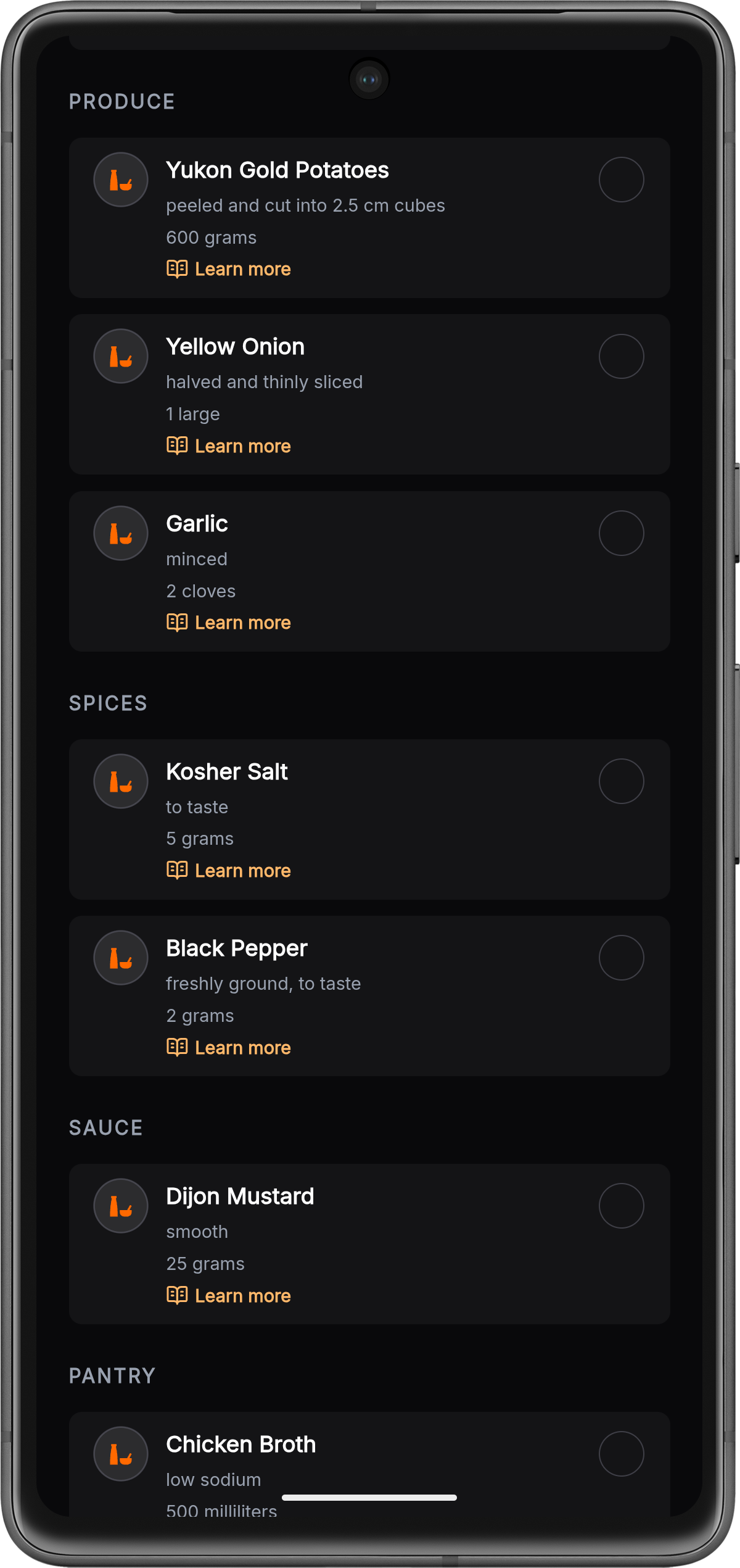
Task: Click the Black Pepper ingredient icon
Action: pyautogui.click(x=121, y=957)
